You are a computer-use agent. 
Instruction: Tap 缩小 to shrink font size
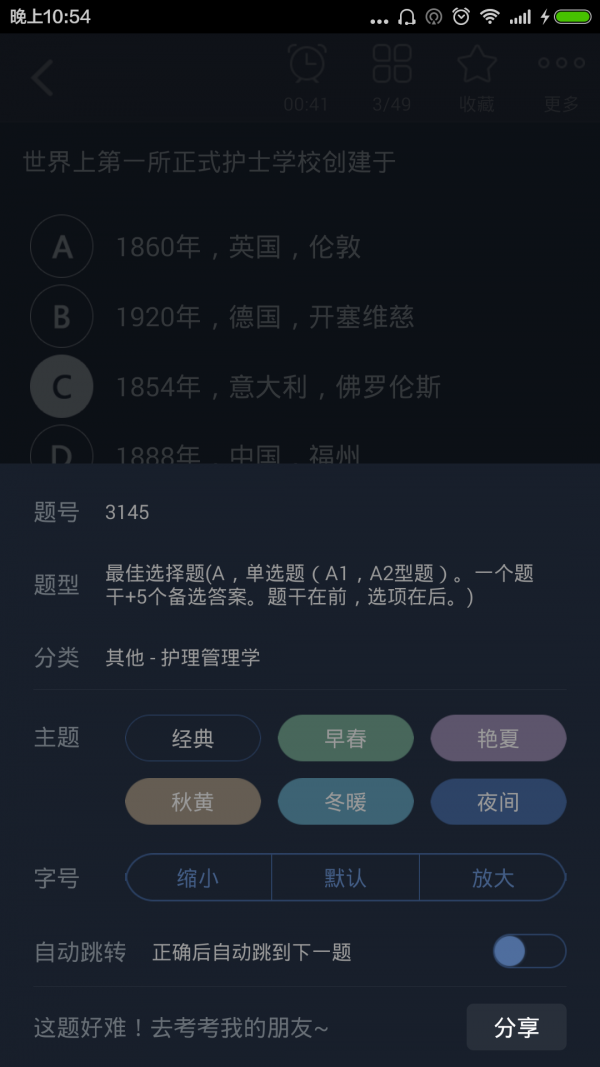[x=199, y=878]
